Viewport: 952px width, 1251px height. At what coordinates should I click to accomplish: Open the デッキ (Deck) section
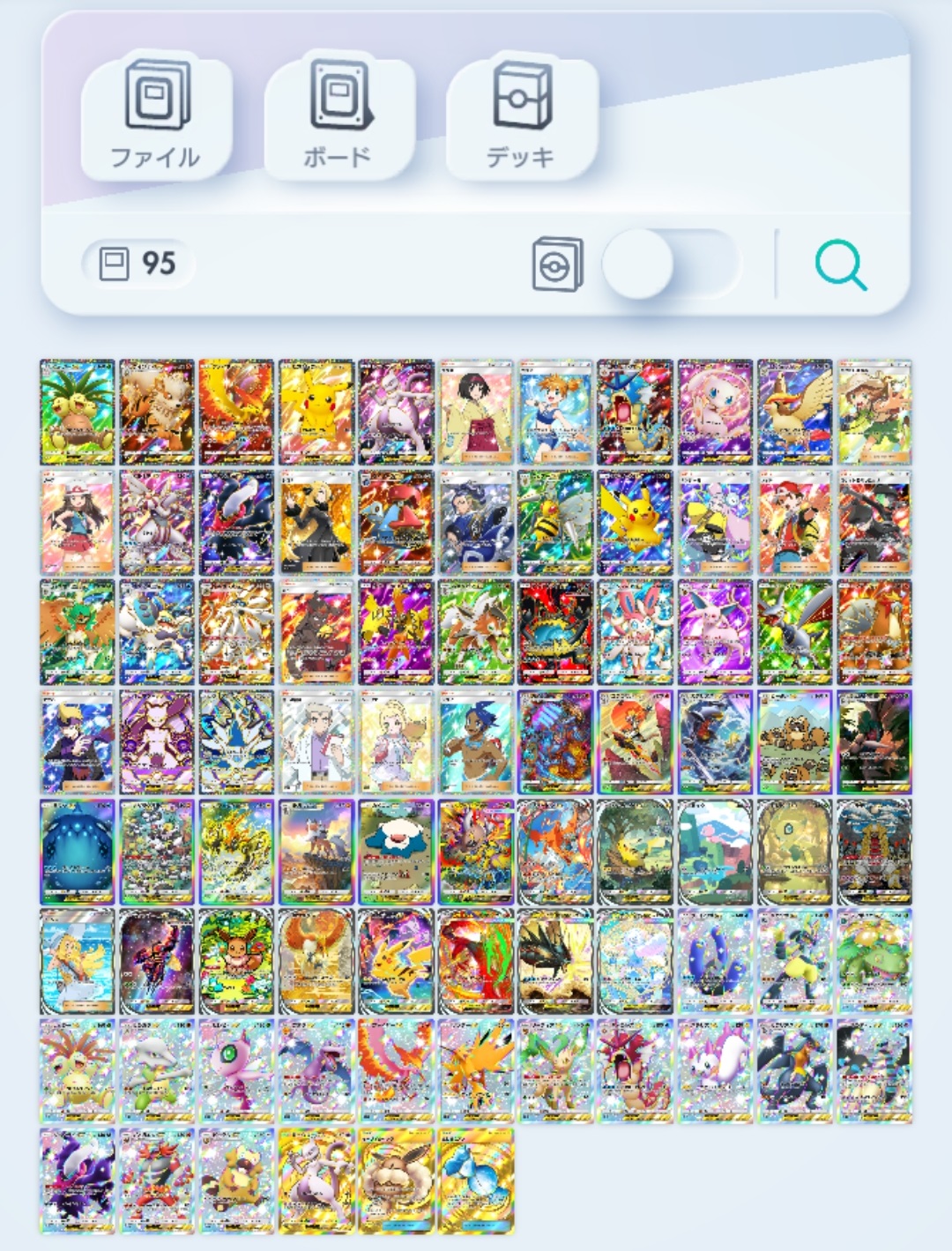(522, 115)
